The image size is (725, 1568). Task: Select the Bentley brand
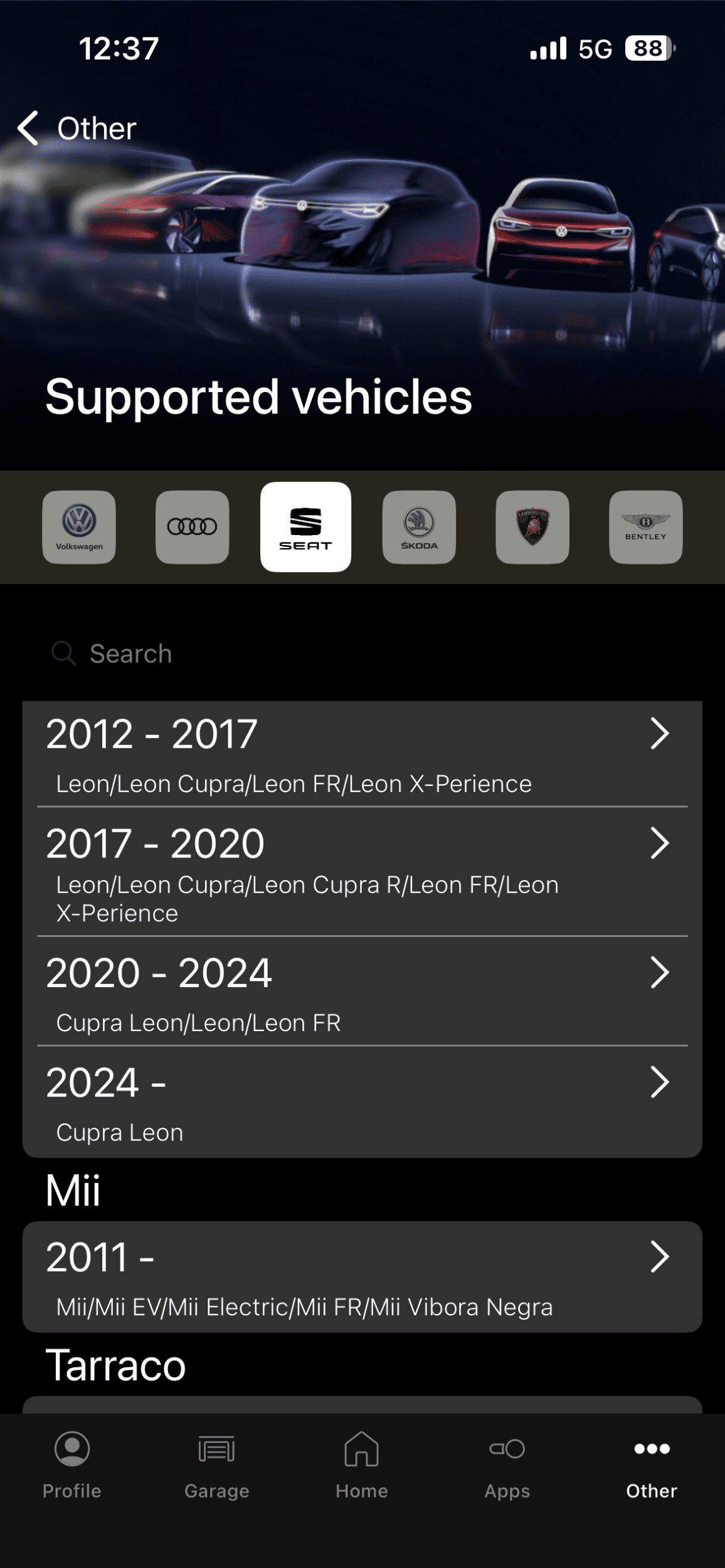[645, 527]
